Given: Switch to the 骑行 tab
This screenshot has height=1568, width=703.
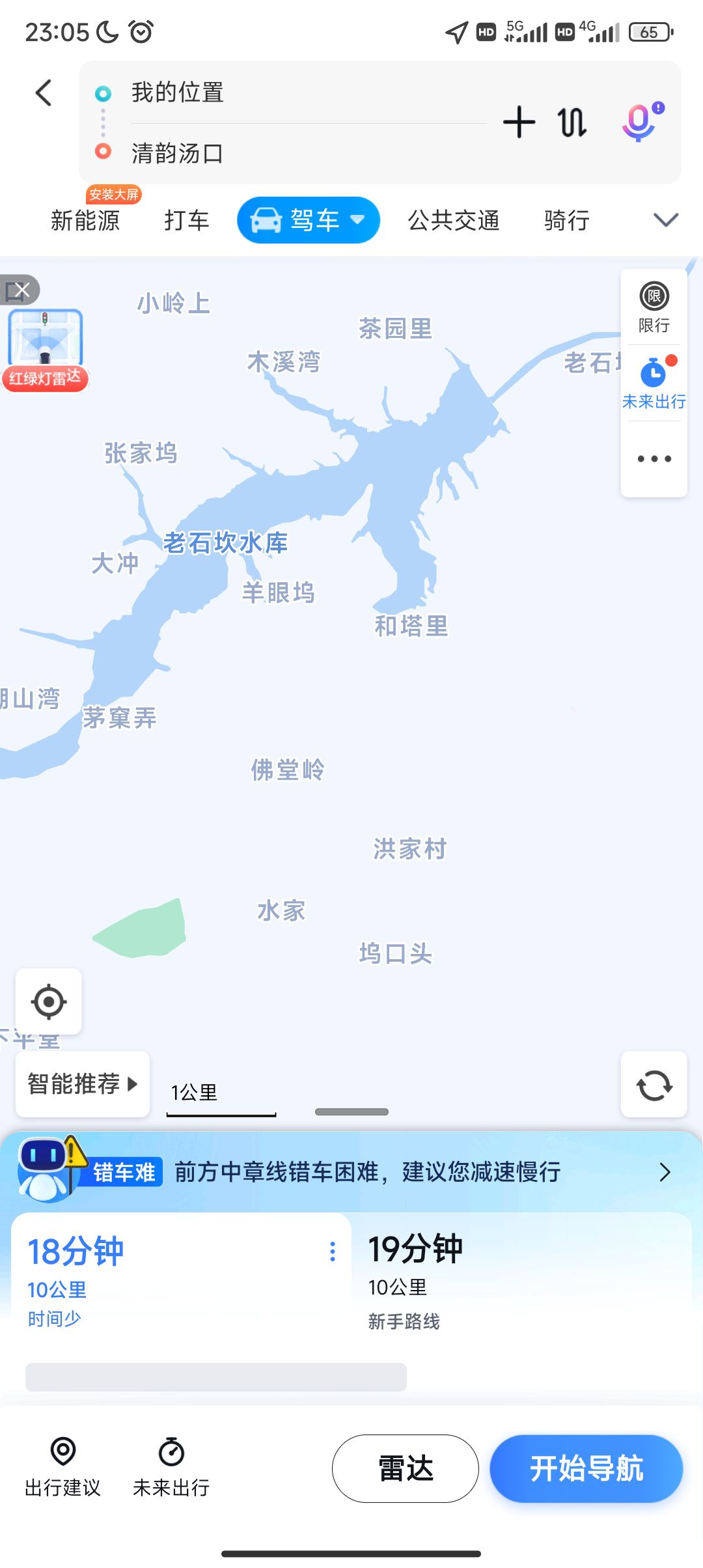Looking at the screenshot, I should click(x=566, y=221).
